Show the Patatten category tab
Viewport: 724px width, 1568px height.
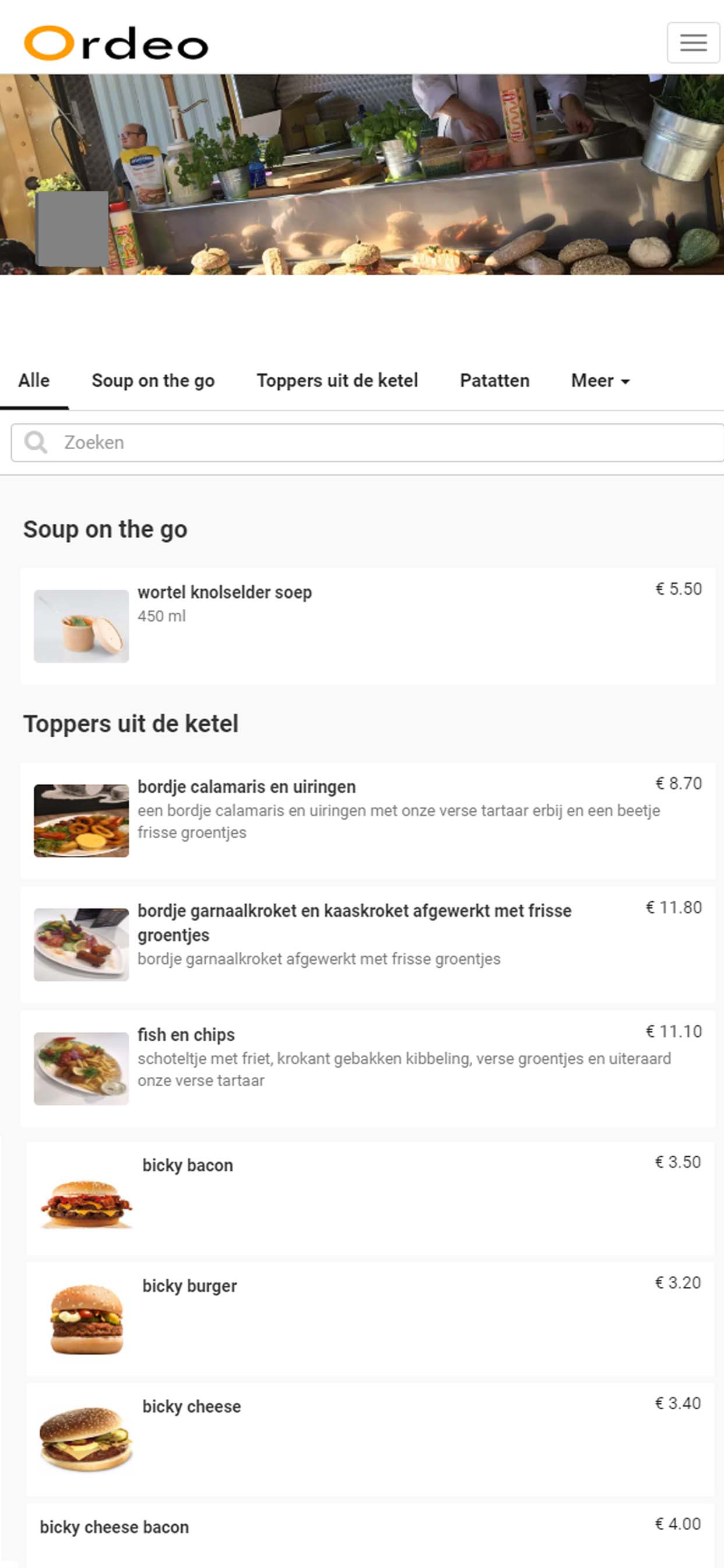(x=494, y=381)
